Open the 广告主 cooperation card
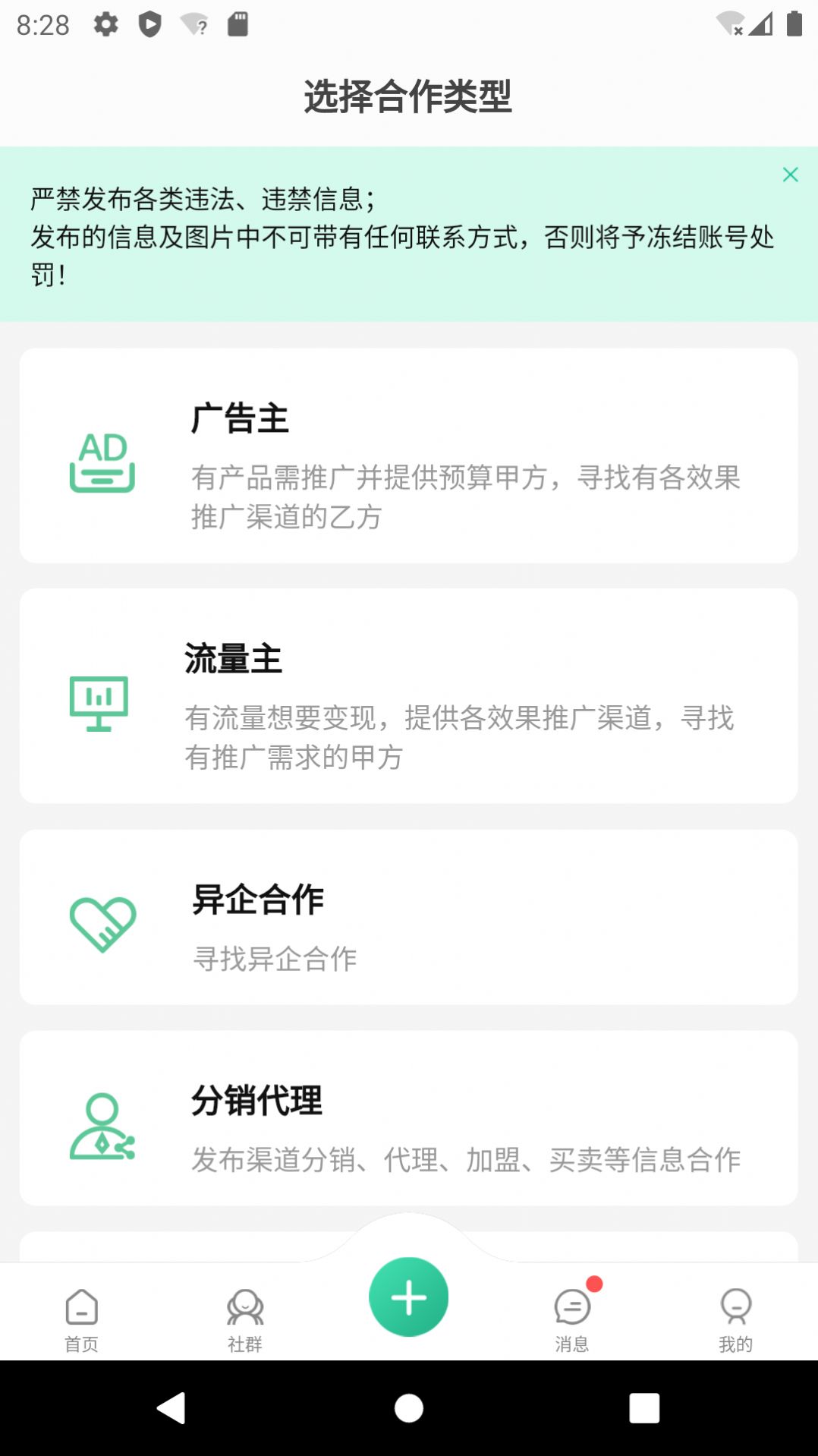The image size is (818, 1456). click(x=409, y=454)
